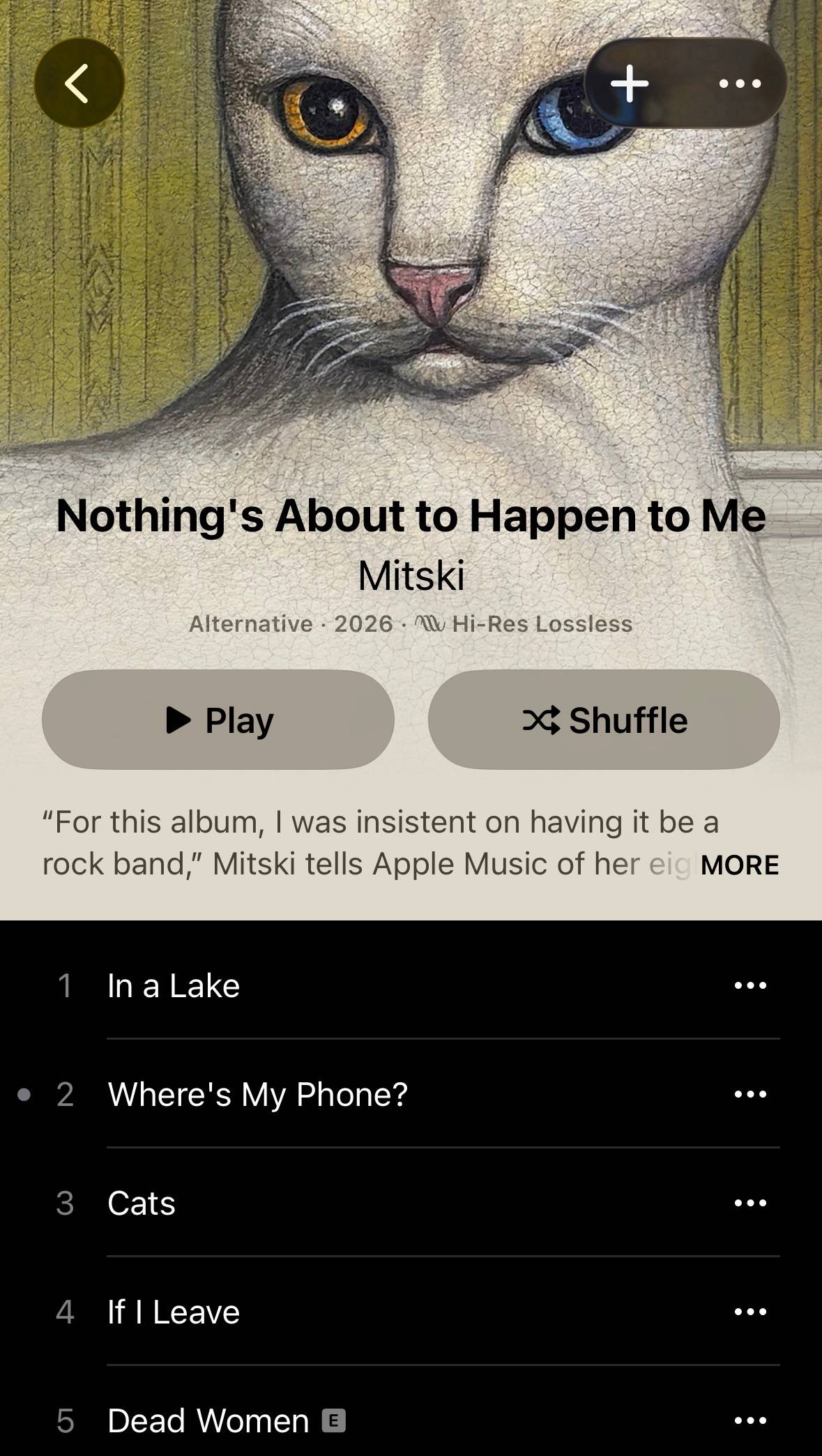Open options for Dead Women
Image resolution: width=822 pixels, height=1456 pixels.
[x=751, y=1420]
